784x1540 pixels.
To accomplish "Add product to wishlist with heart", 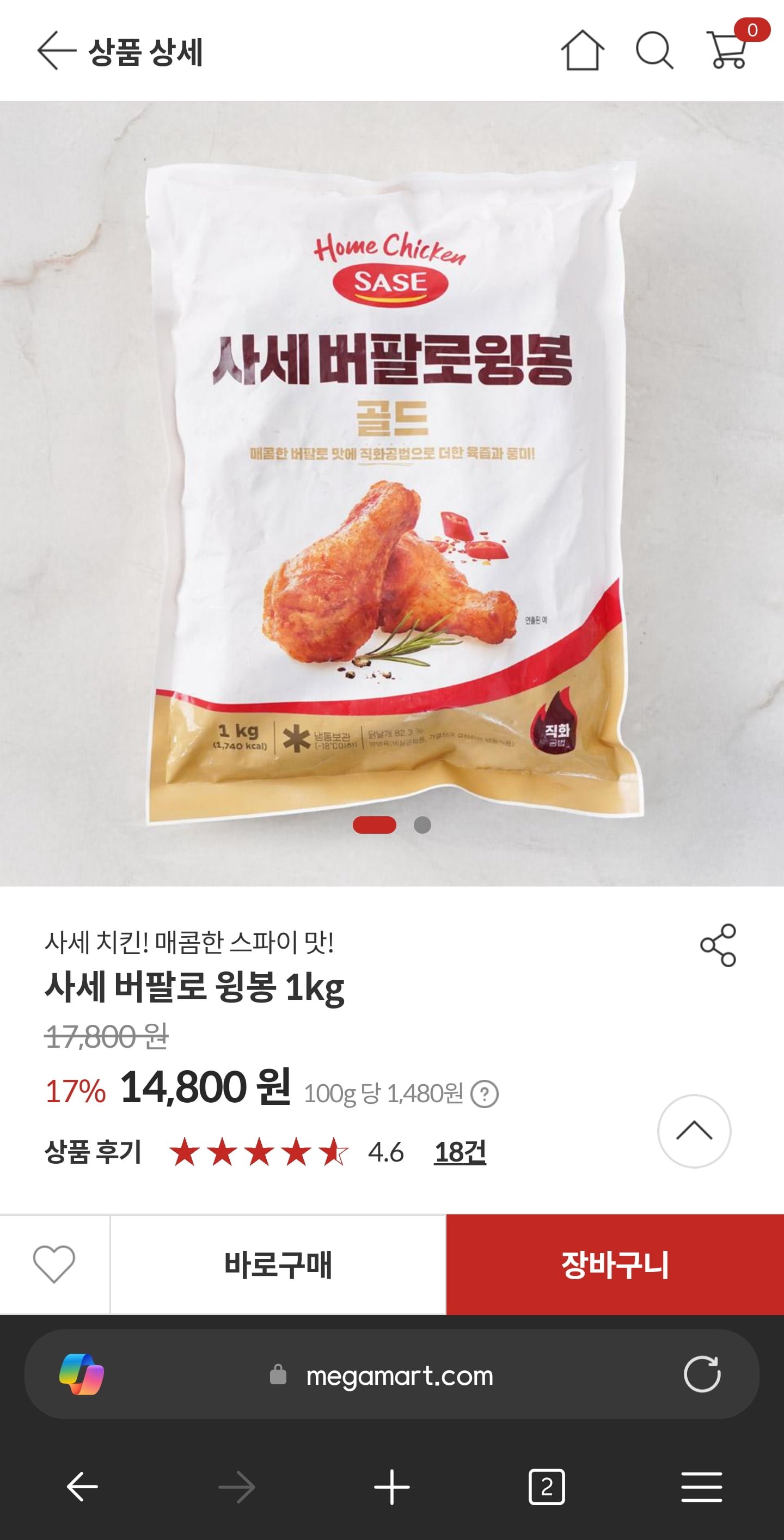I will click(54, 1264).
